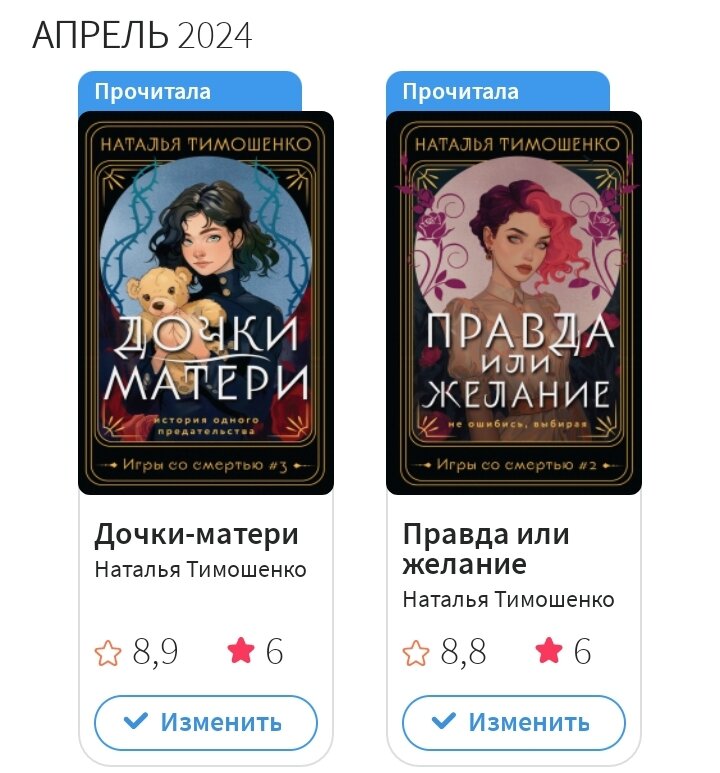Screen dimensions: 720x773
Task: Click the outlined star beside Дочки-матери rating
Action: [105, 653]
